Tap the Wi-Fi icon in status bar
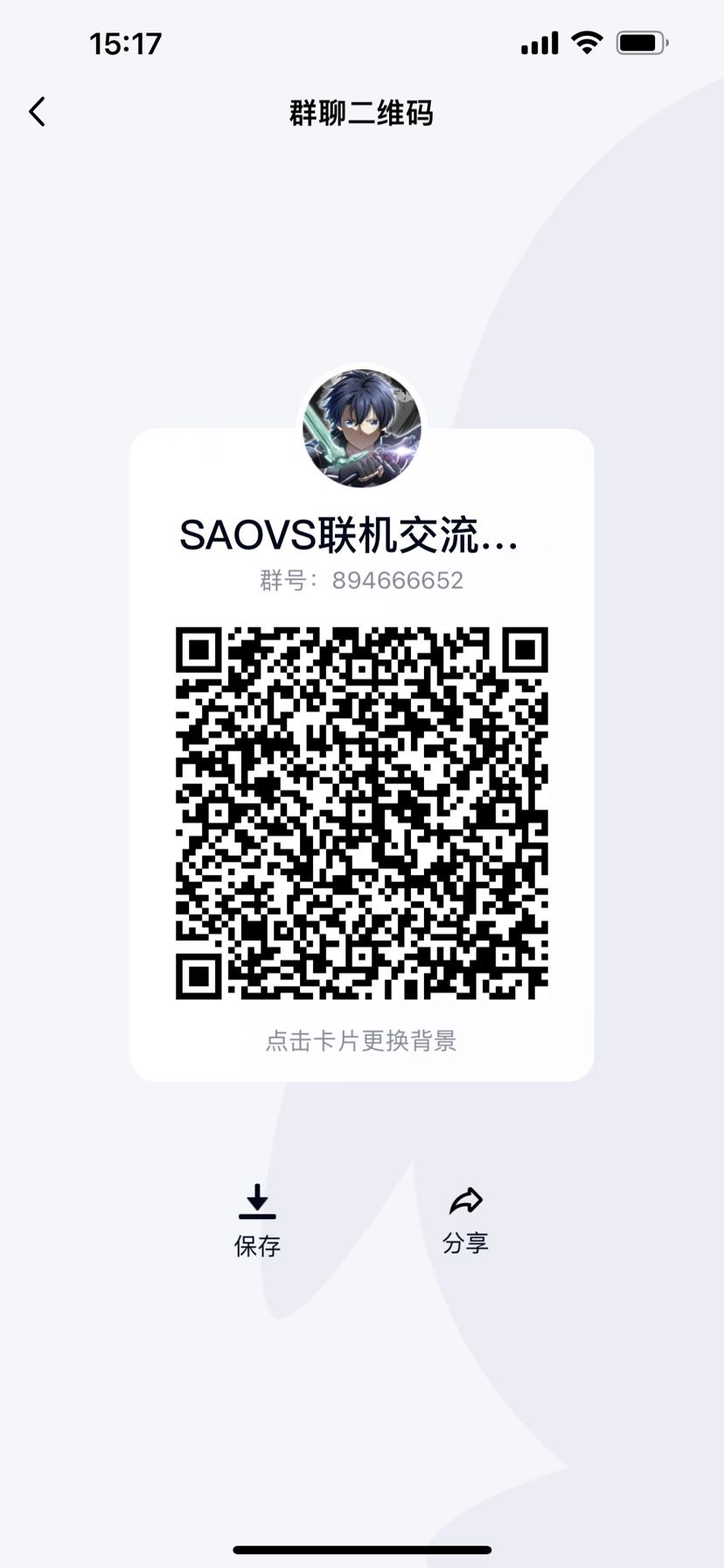 [x=586, y=40]
